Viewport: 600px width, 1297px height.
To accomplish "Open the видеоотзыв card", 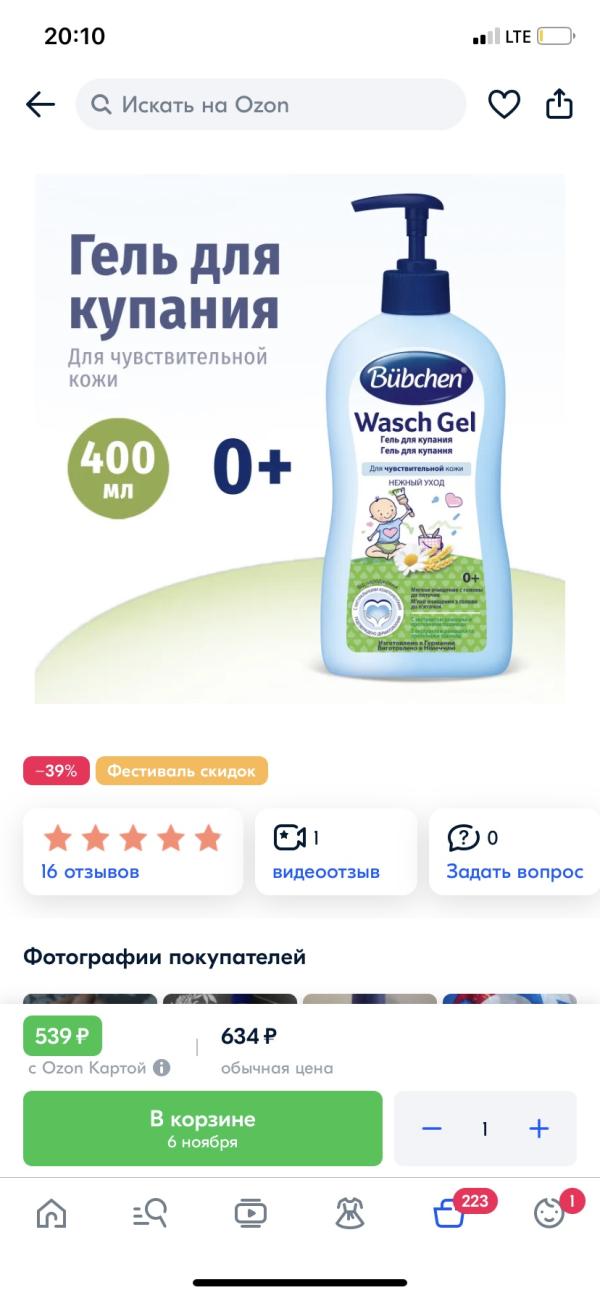I will tap(337, 852).
